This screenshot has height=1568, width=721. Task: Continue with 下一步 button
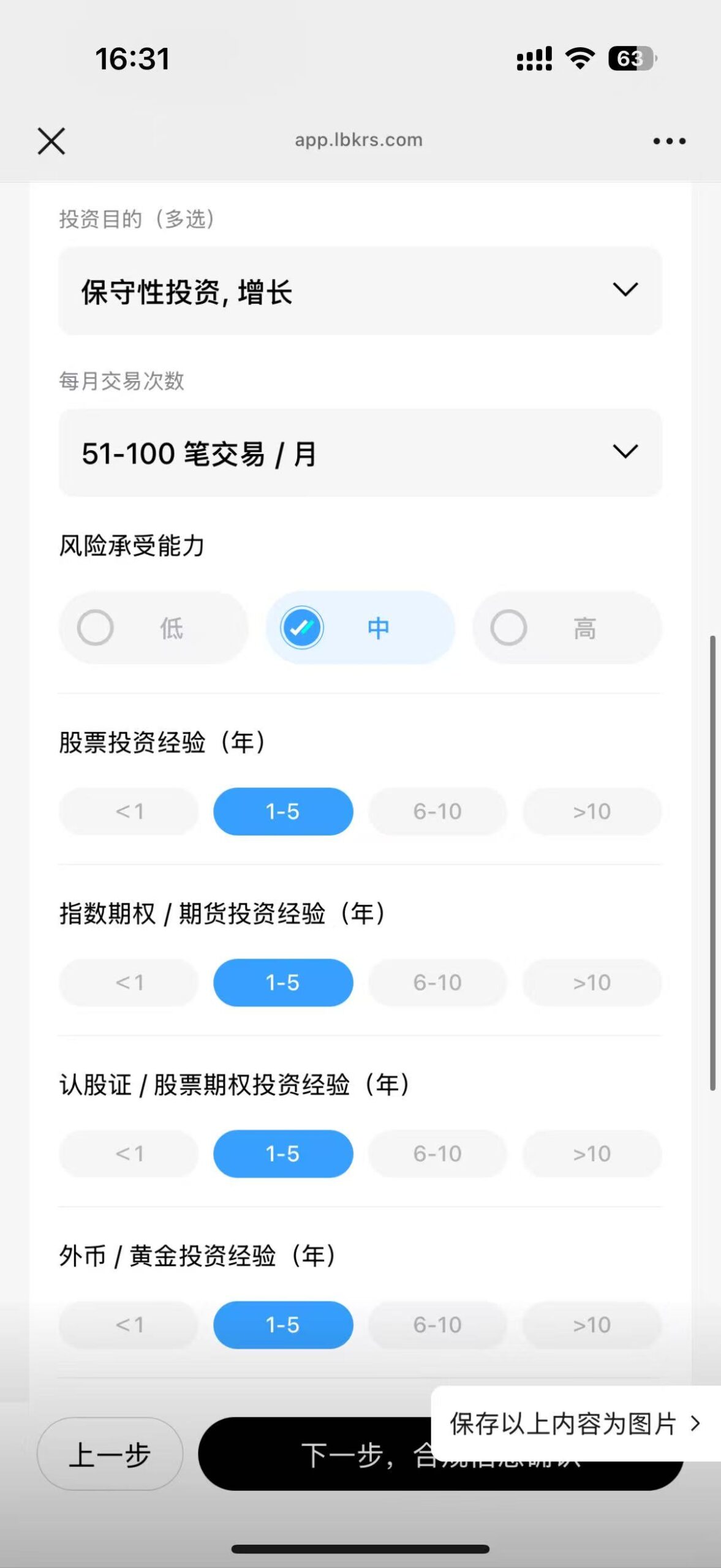click(x=312, y=1454)
